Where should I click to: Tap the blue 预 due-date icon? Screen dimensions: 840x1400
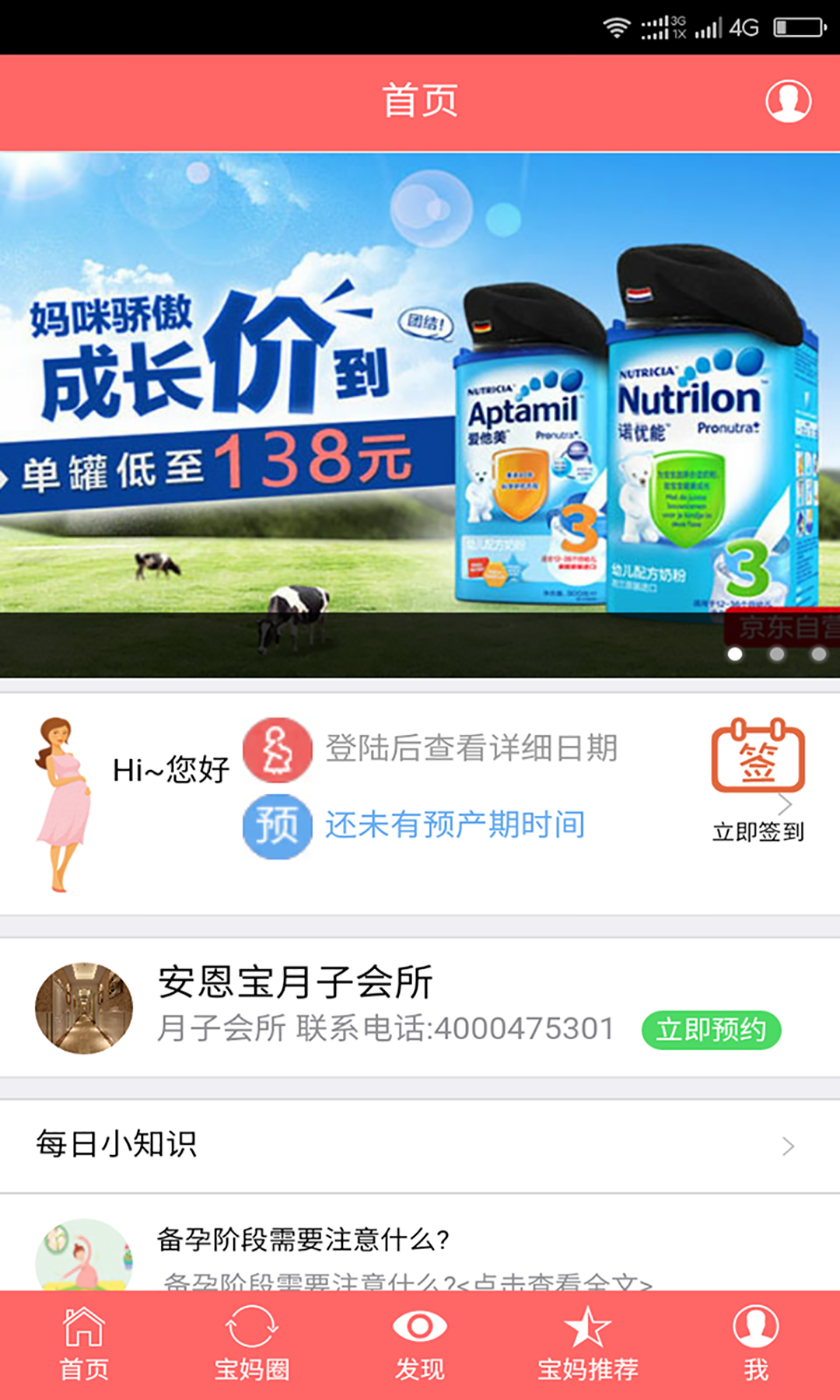pos(276,827)
